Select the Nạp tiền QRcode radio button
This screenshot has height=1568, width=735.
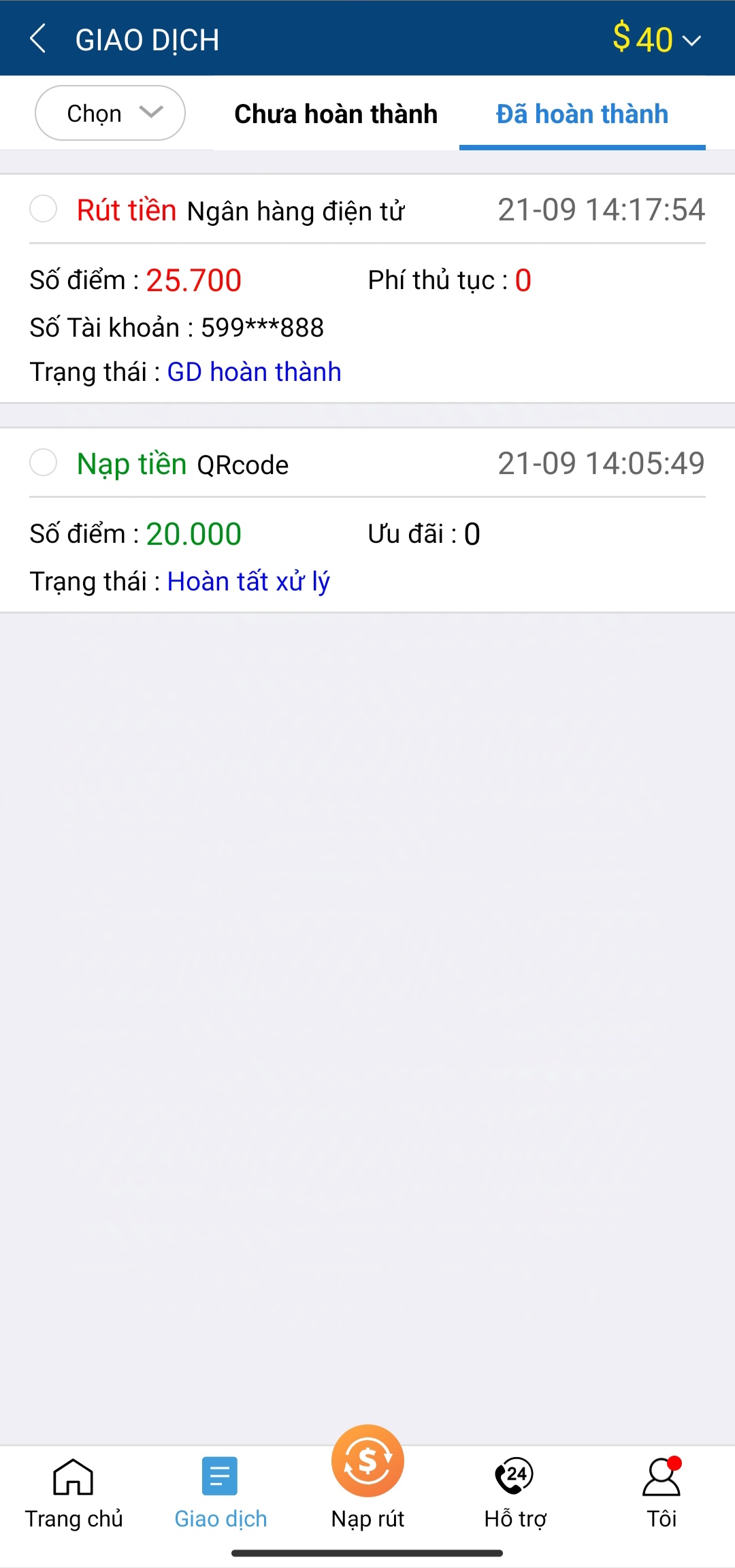[x=44, y=463]
